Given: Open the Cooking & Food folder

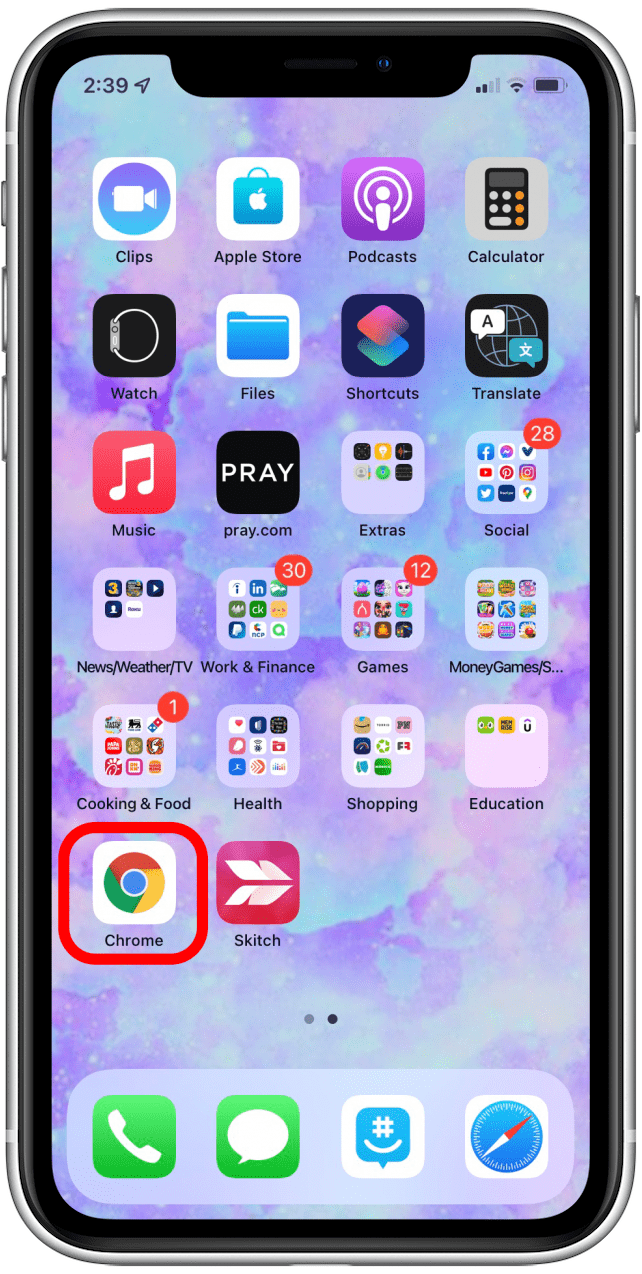Looking at the screenshot, I should [x=134, y=746].
